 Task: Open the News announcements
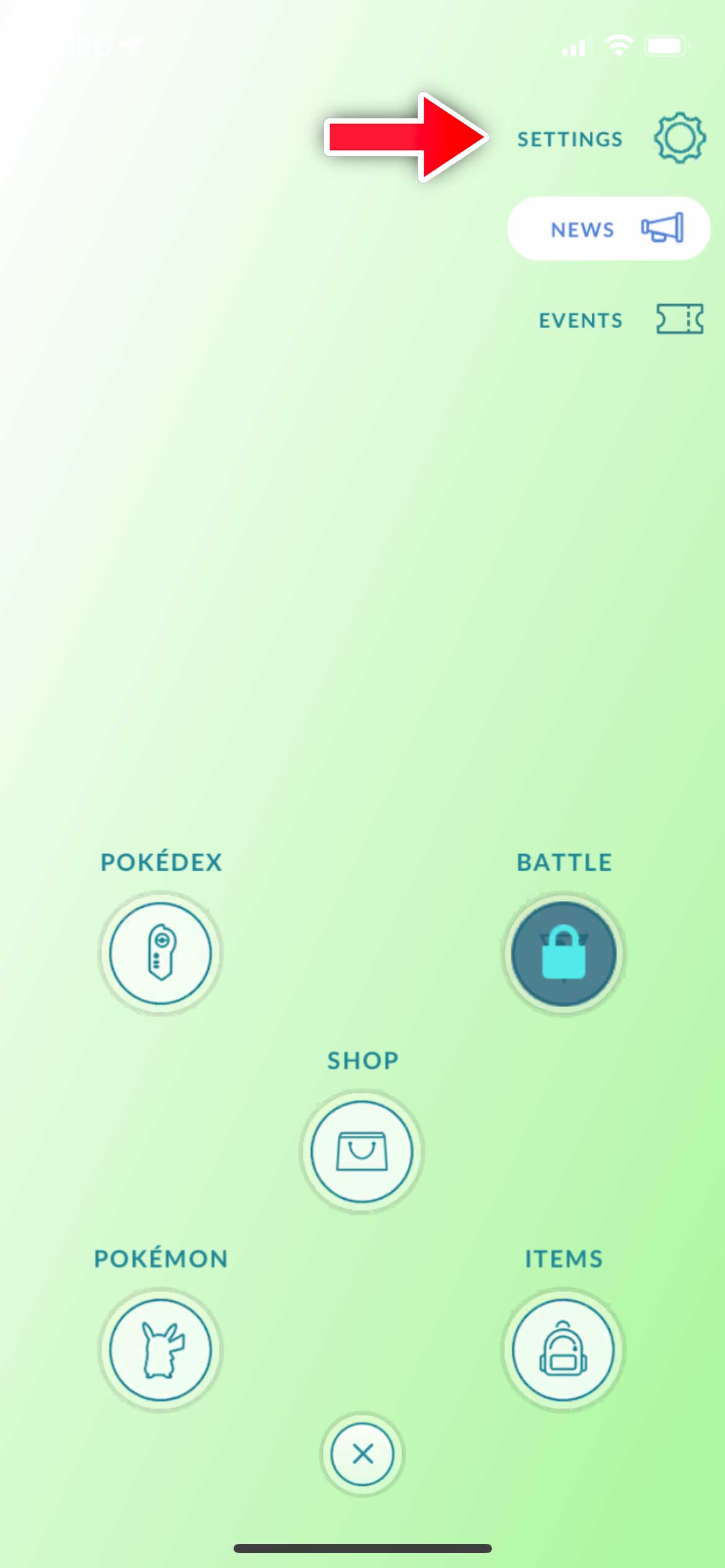click(x=609, y=229)
